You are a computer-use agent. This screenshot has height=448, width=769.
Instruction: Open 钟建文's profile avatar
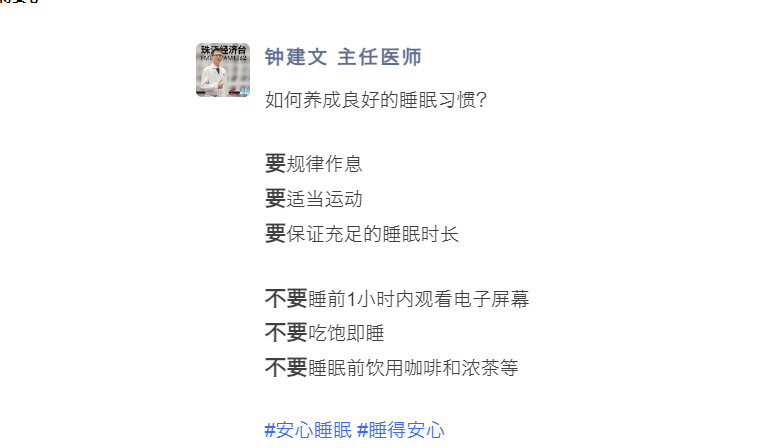222,70
